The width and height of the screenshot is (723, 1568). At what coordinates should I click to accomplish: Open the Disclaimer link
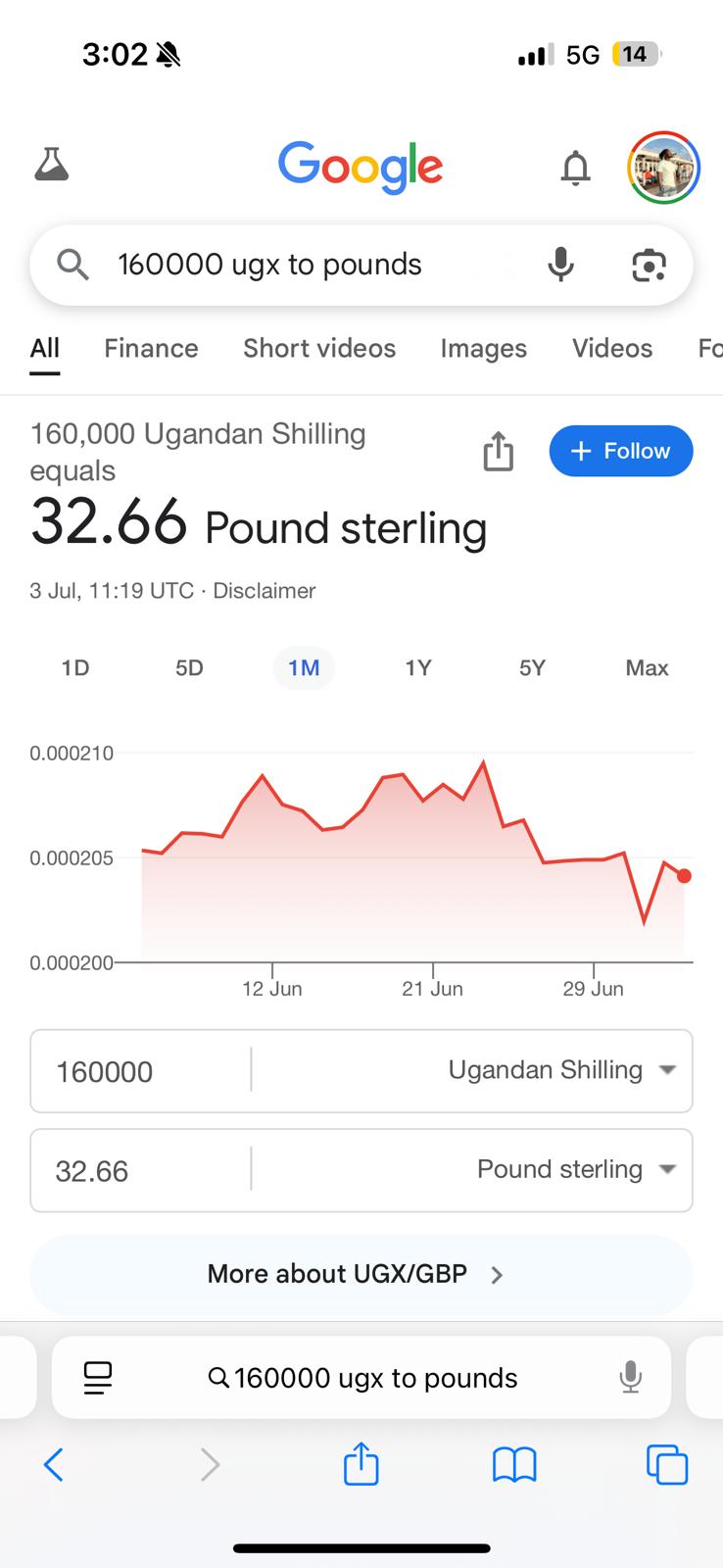[265, 591]
